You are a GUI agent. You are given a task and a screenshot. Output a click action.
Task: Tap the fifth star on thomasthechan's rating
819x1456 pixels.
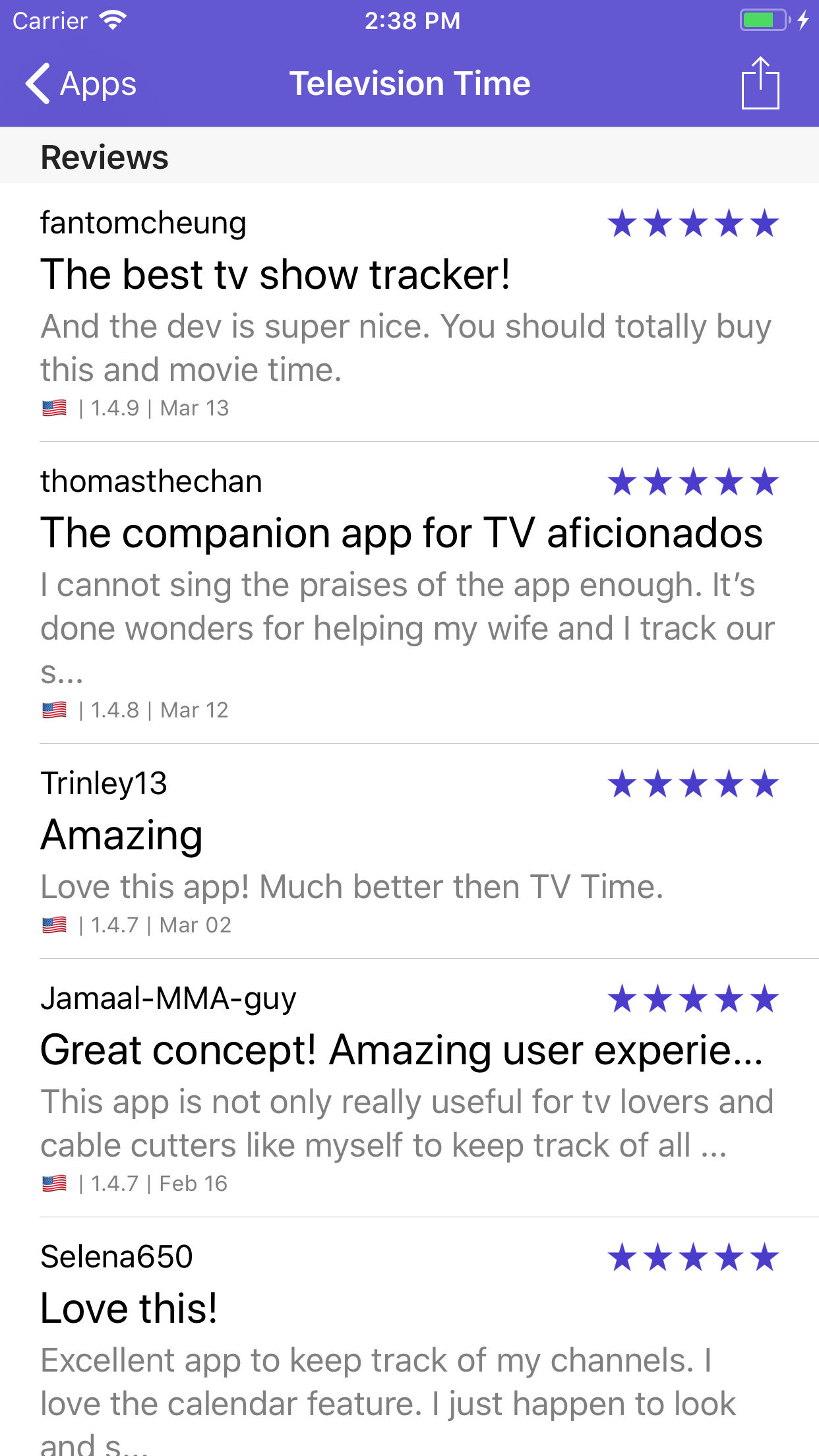click(766, 481)
